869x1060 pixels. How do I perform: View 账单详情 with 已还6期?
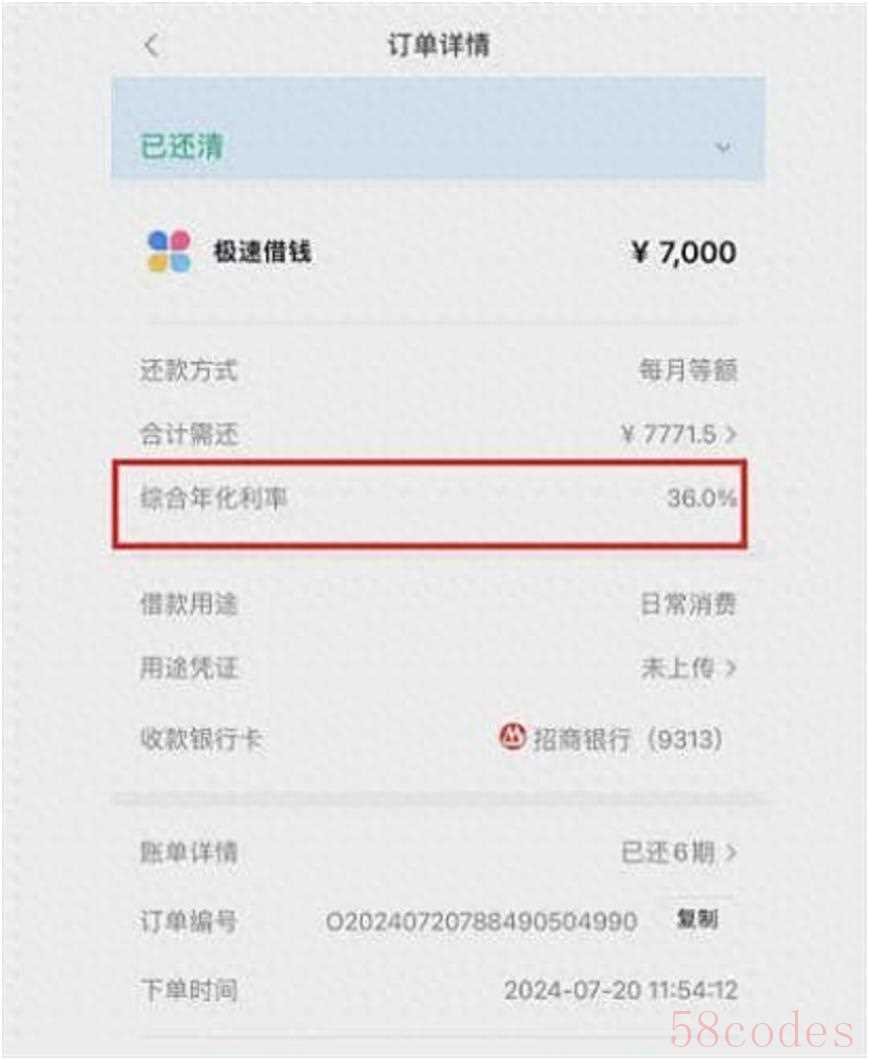pyautogui.click(x=680, y=852)
